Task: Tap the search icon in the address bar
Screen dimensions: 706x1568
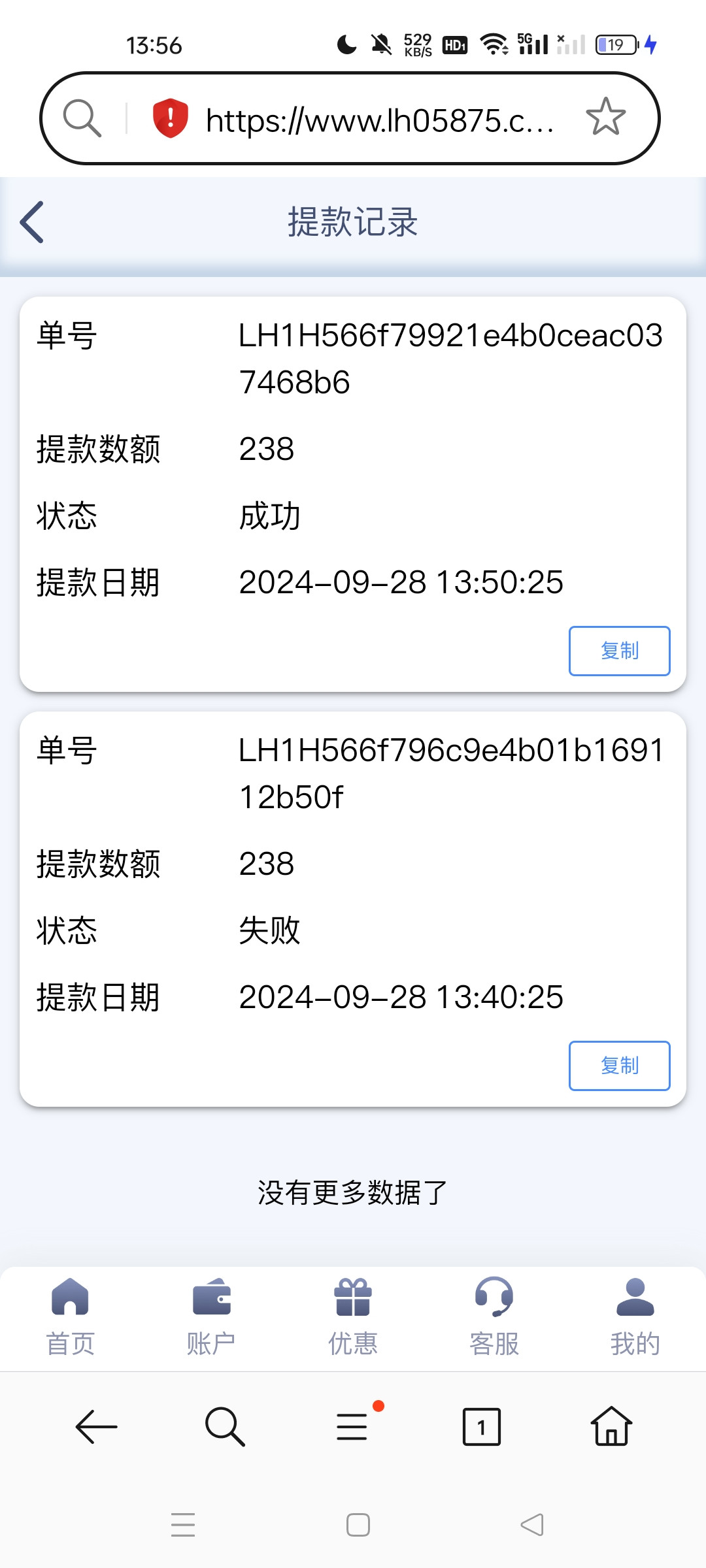Action: tap(82, 118)
